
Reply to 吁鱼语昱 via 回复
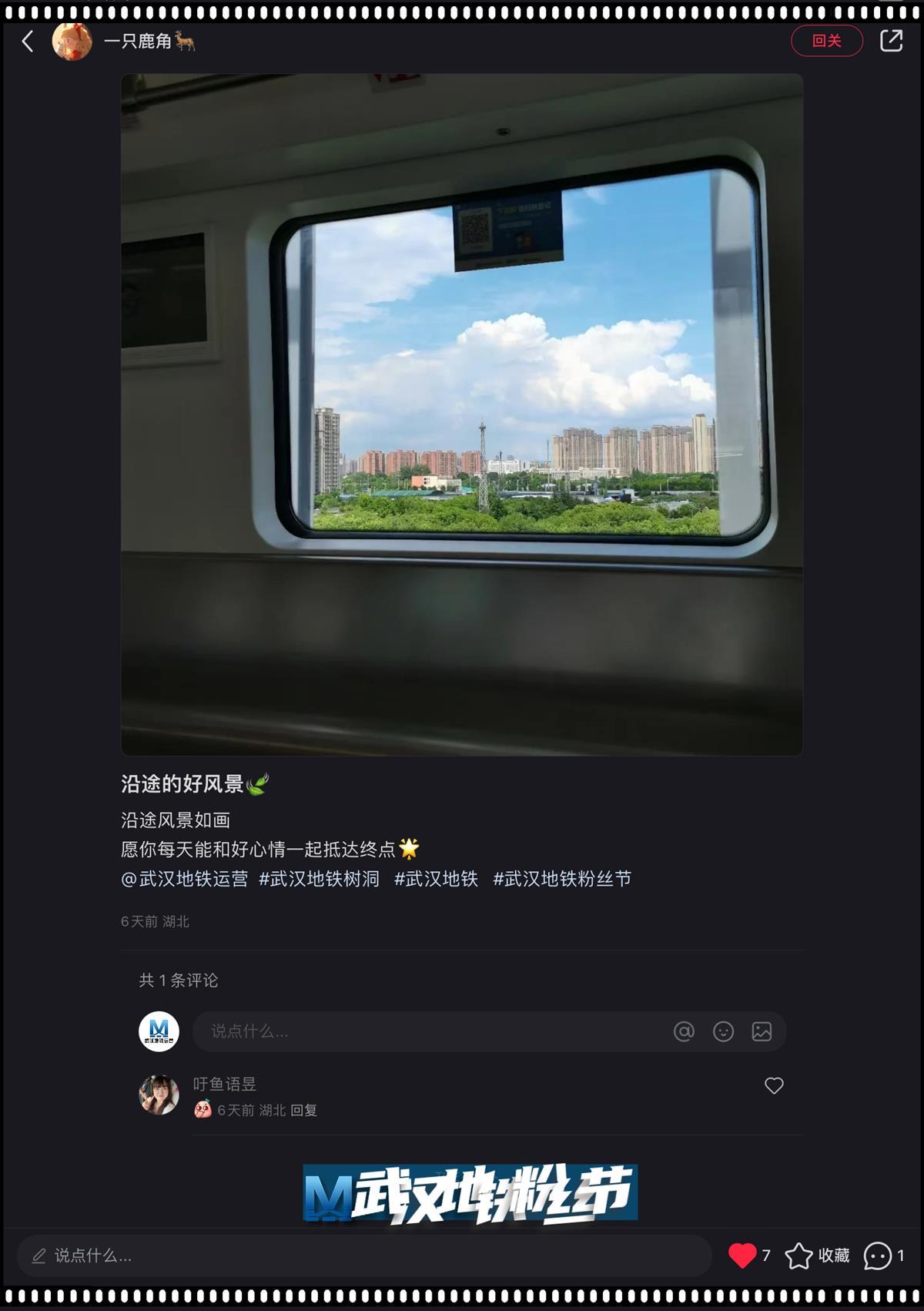click(x=303, y=1110)
